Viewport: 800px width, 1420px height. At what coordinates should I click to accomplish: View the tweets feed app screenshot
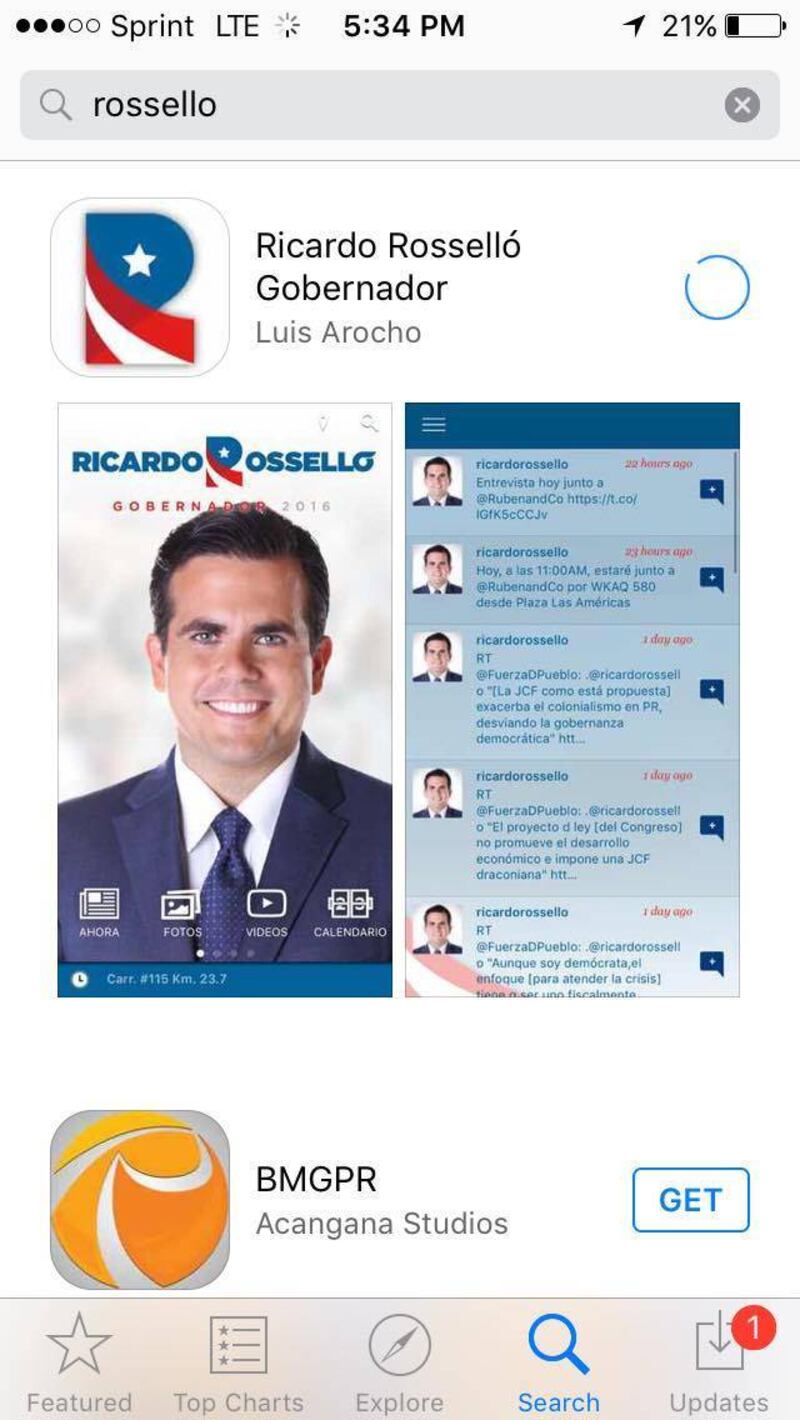click(572, 700)
